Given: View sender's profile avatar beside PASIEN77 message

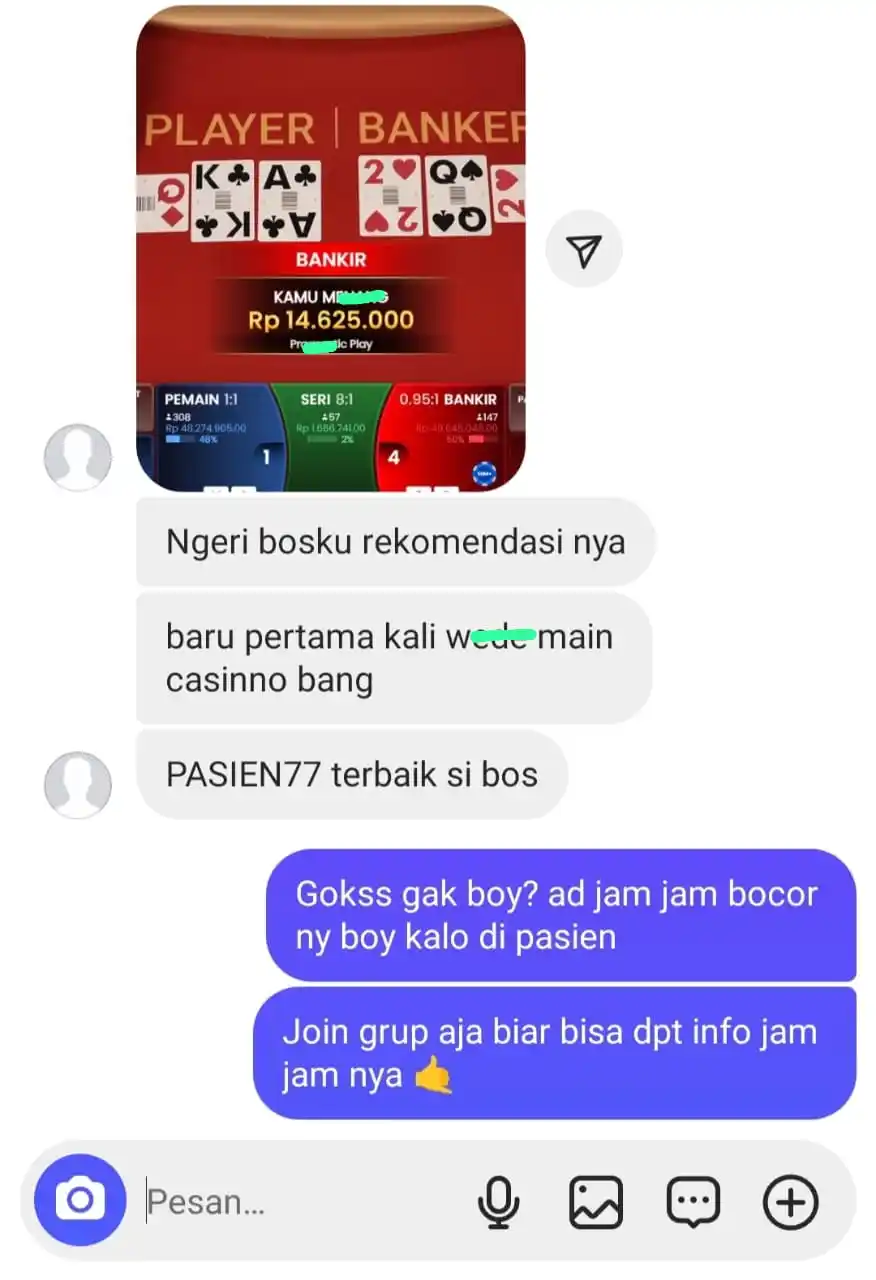Looking at the screenshot, I should pos(78,785).
